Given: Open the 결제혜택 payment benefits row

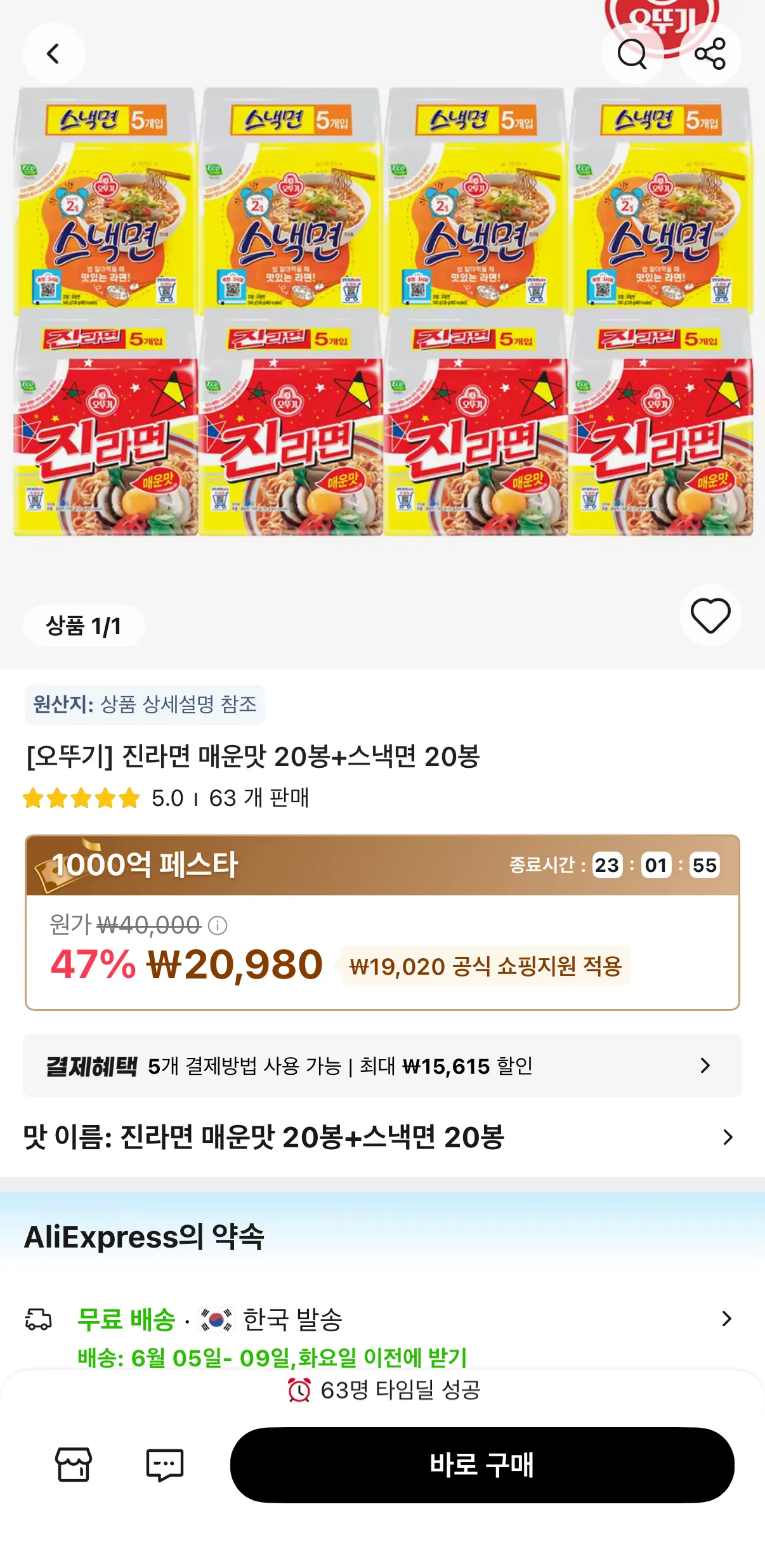Looking at the screenshot, I should point(383,1065).
